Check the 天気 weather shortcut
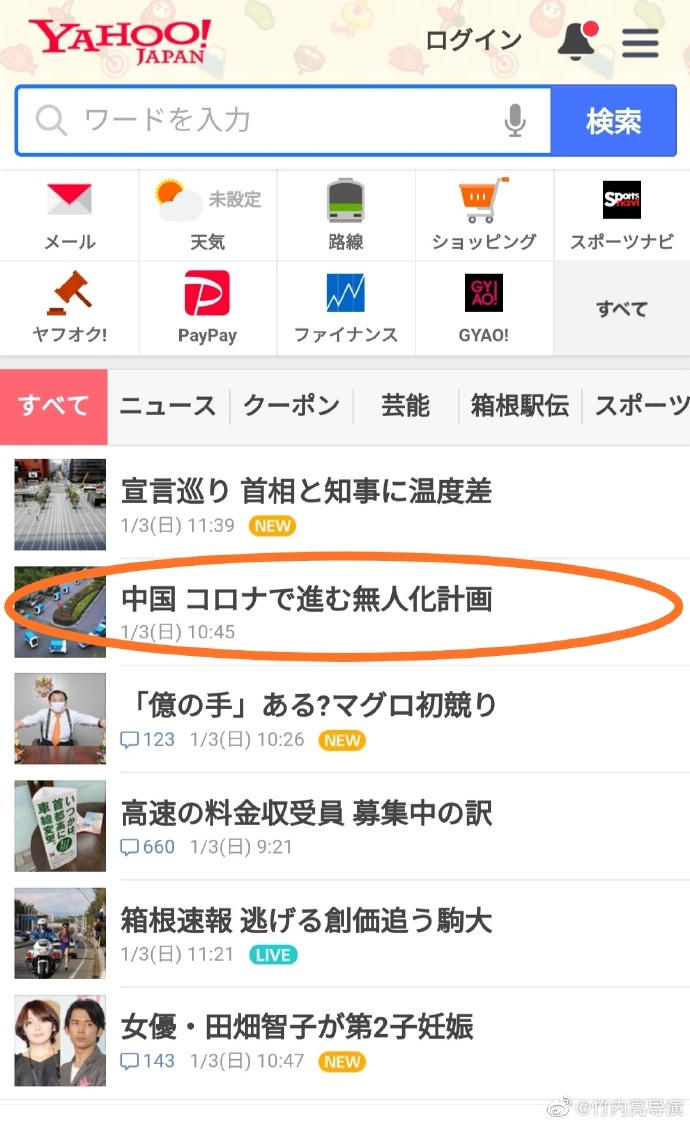The width and height of the screenshot is (690, 1124). 208,215
